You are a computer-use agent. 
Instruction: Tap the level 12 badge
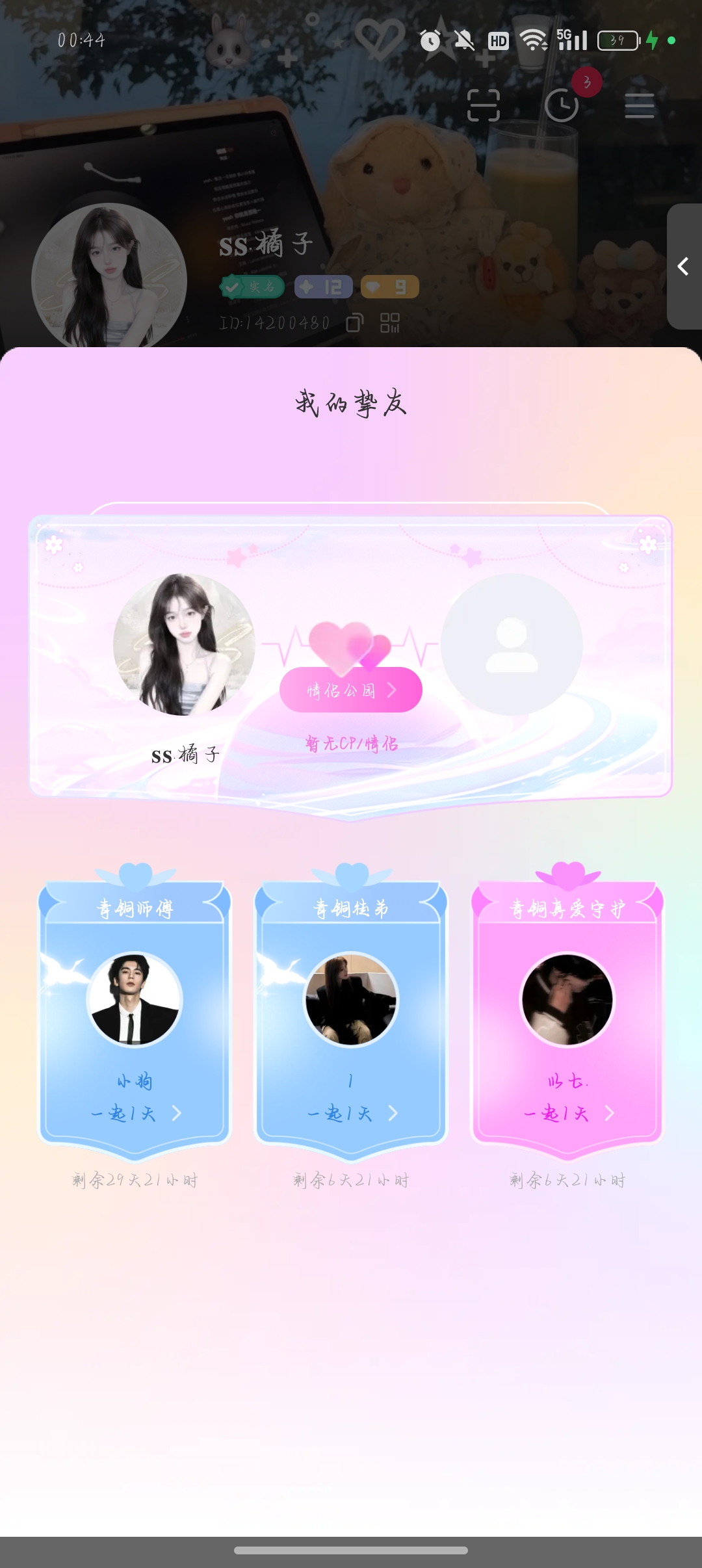click(x=323, y=287)
